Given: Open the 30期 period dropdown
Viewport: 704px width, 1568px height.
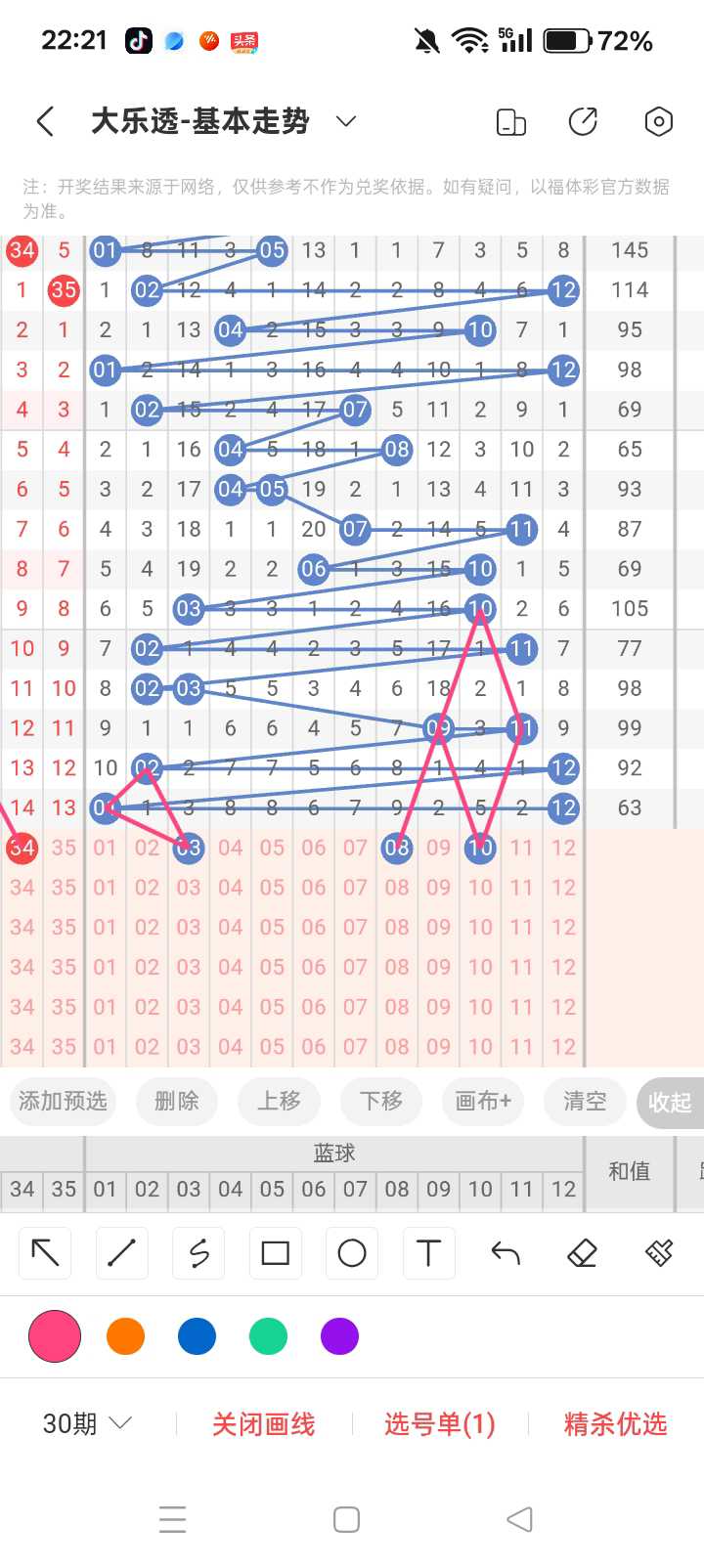Looking at the screenshot, I should pyautogui.click(x=87, y=1423).
